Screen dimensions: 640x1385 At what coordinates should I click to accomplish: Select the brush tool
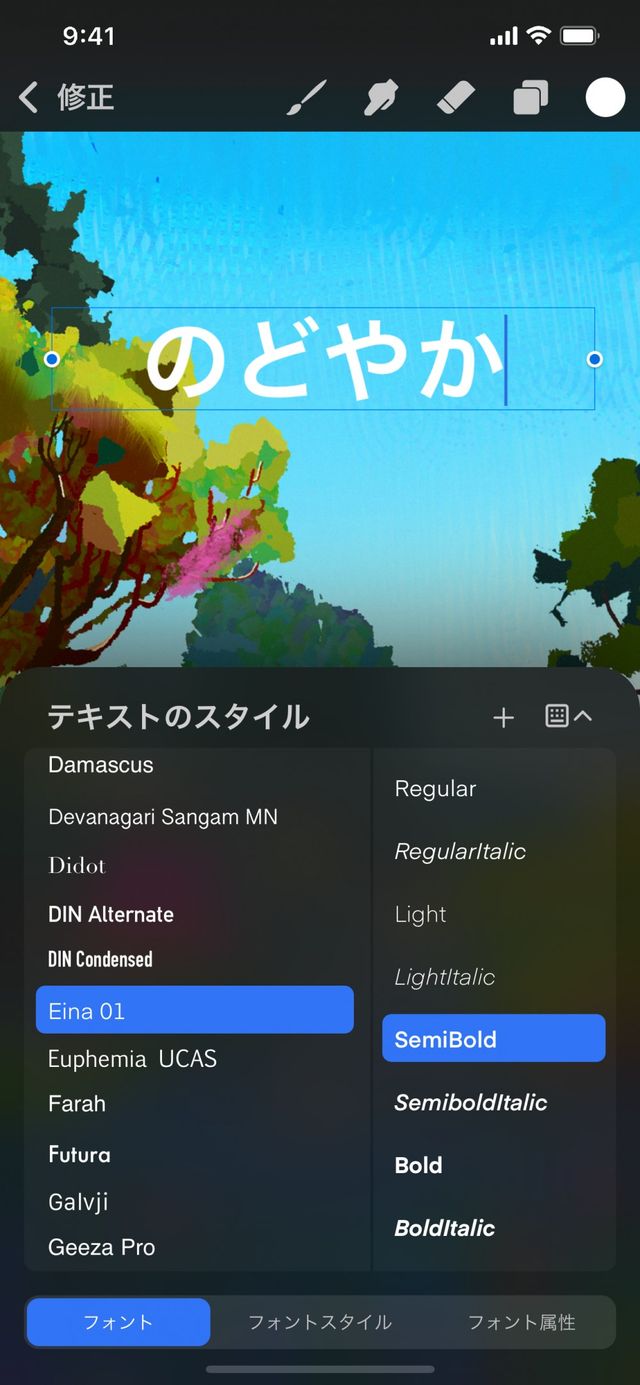(307, 98)
